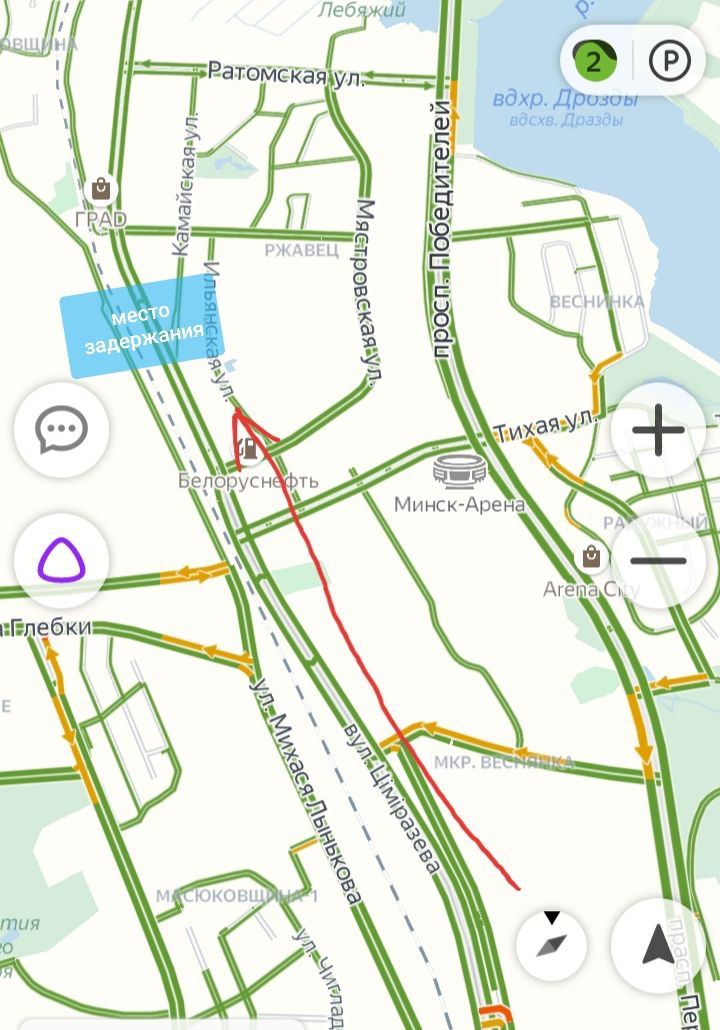Zoom out of the map

659,560
